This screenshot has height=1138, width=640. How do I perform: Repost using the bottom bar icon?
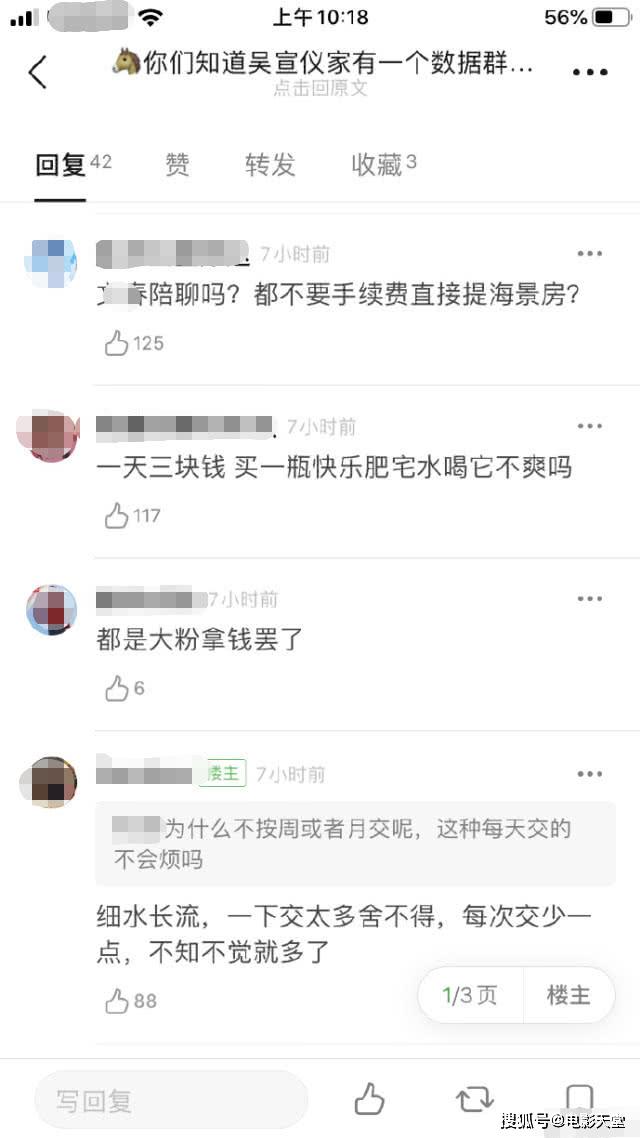tap(475, 1100)
